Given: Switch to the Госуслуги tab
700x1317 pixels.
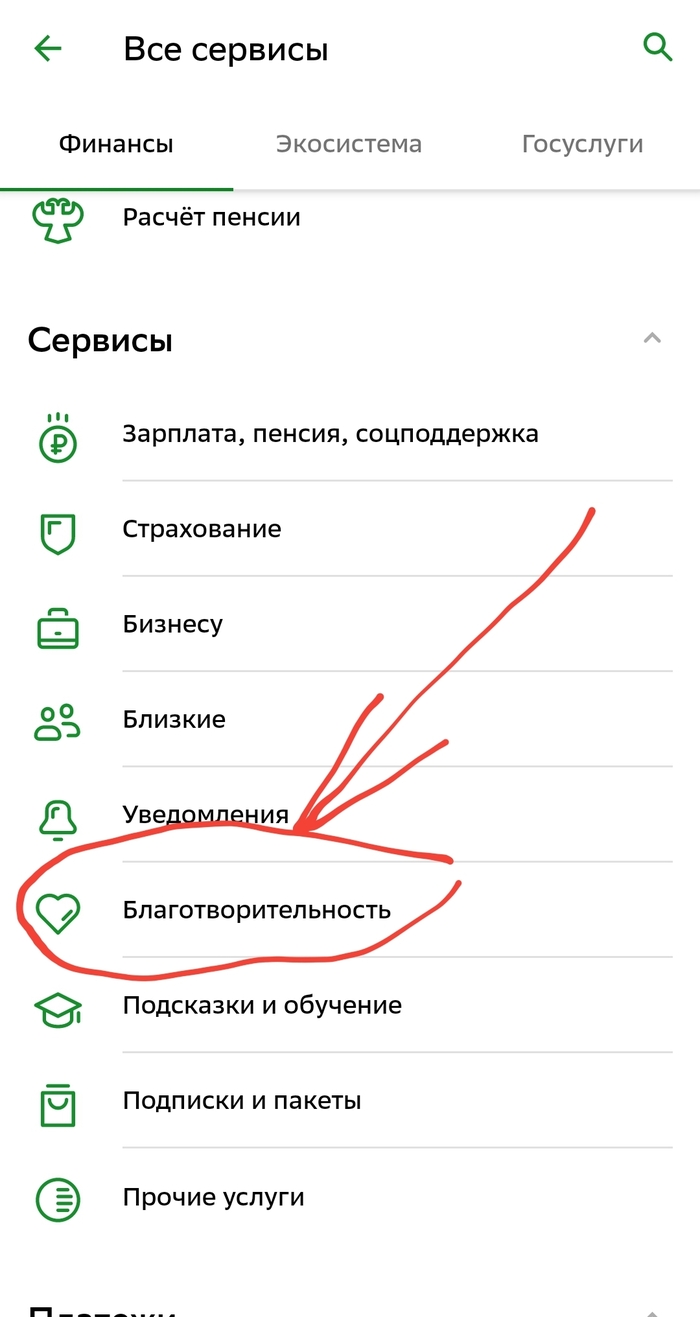Looking at the screenshot, I should [x=582, y=144].
